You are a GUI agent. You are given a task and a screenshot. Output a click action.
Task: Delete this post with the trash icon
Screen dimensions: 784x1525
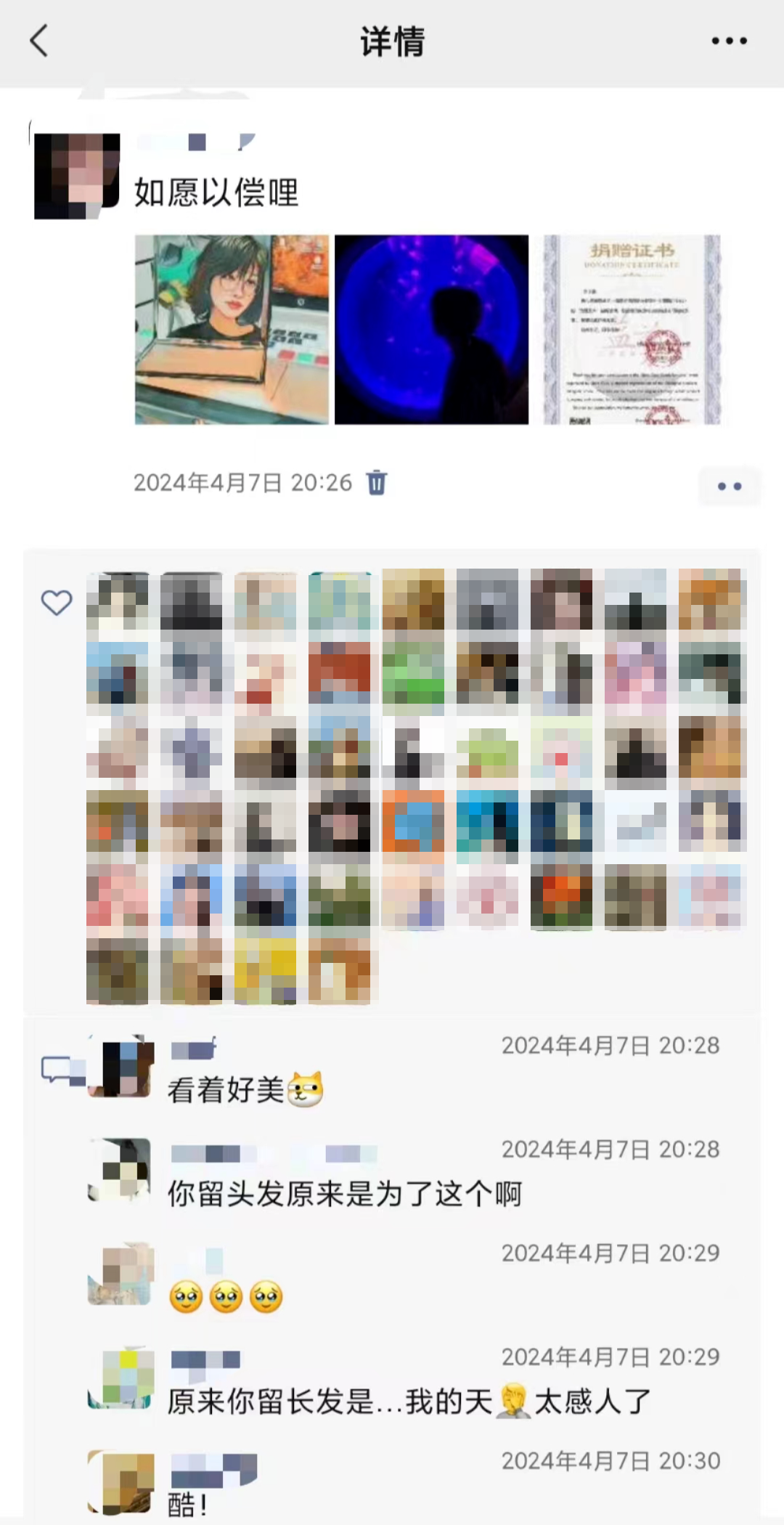tap(377, 483)
